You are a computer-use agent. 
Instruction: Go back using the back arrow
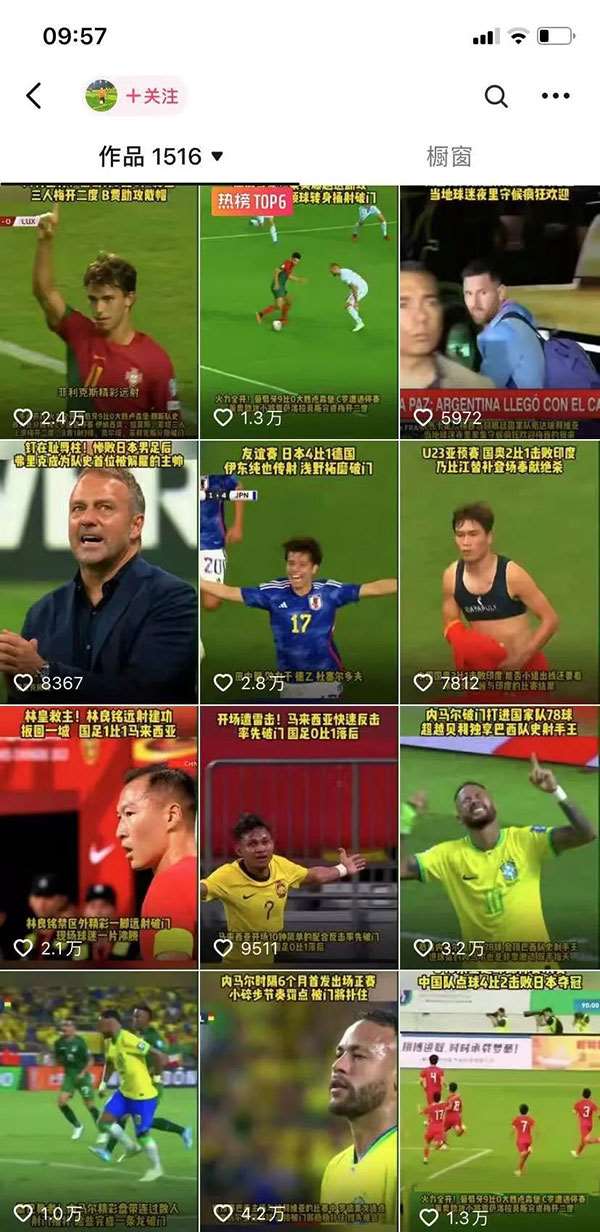34,96
